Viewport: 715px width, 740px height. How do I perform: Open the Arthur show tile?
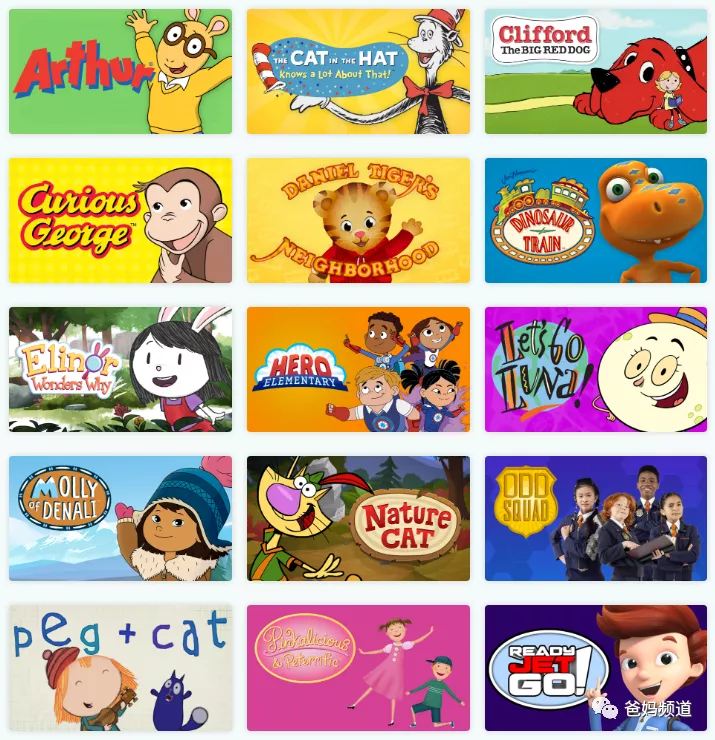coord(120,72)
